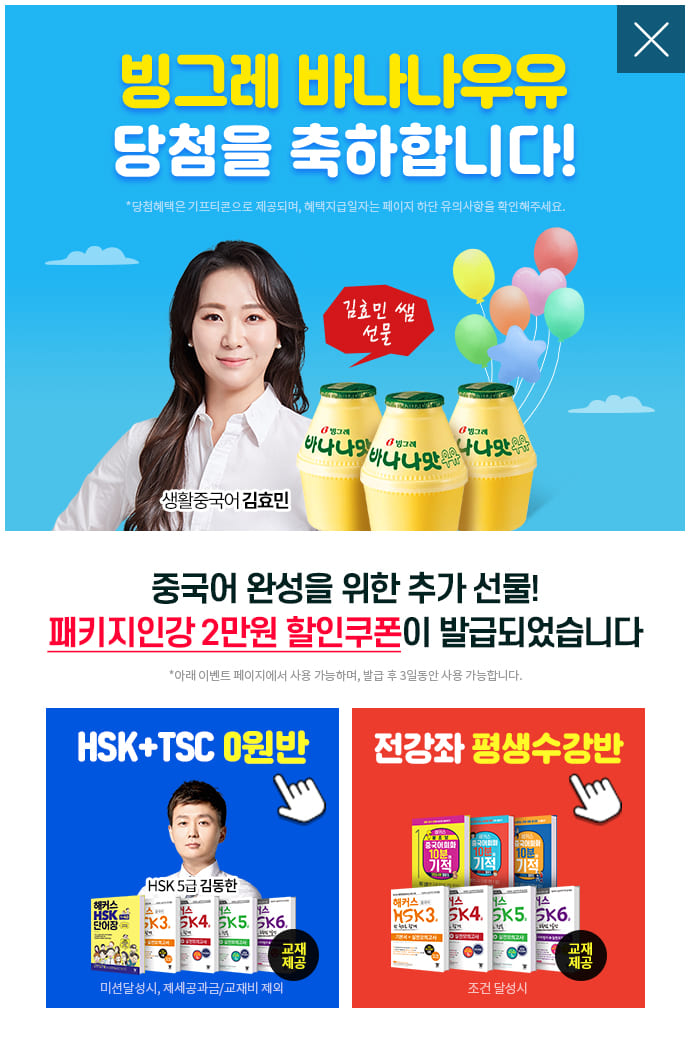The image size is (690, 1050).
Task: Close the banana milk prize popup
Action: point(651,39)
